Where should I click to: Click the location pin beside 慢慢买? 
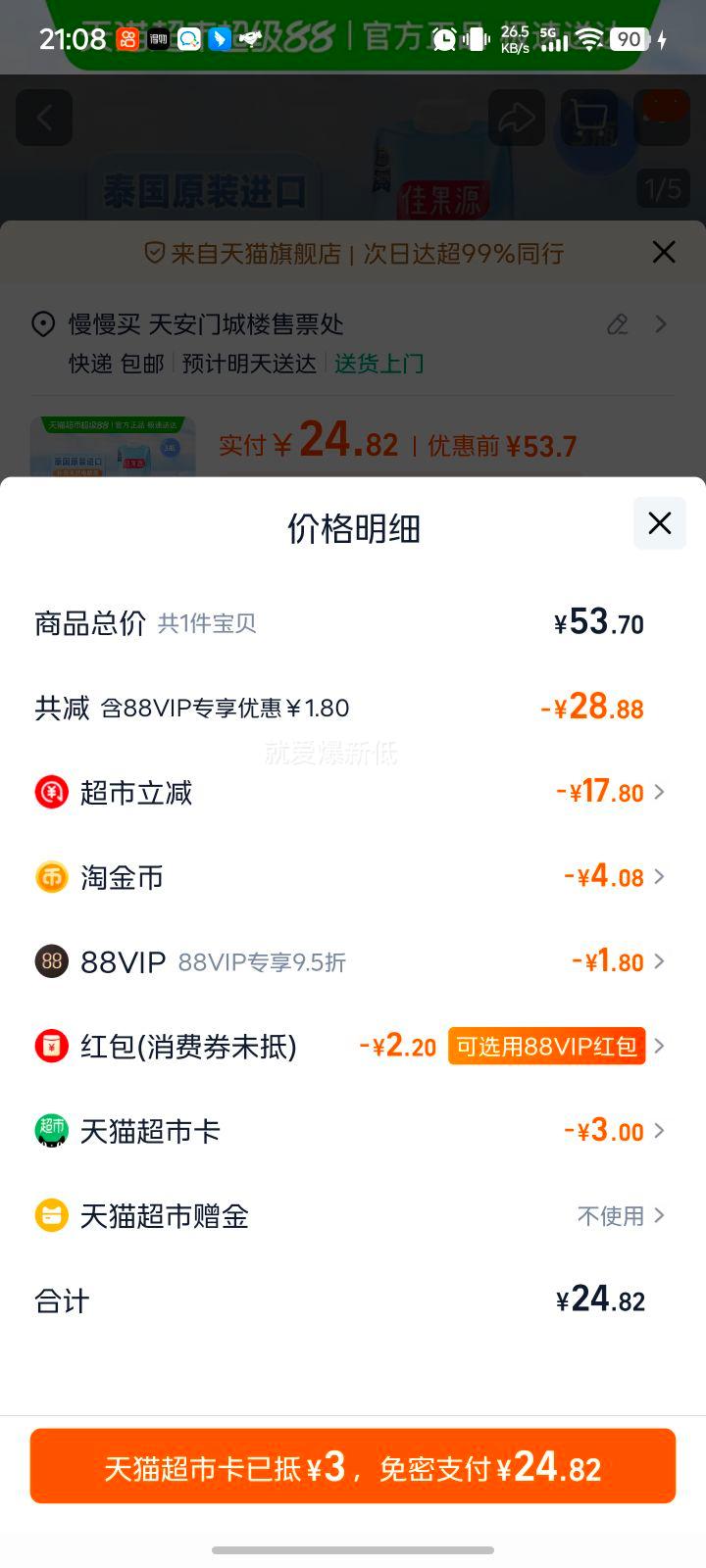pos(42,323)
